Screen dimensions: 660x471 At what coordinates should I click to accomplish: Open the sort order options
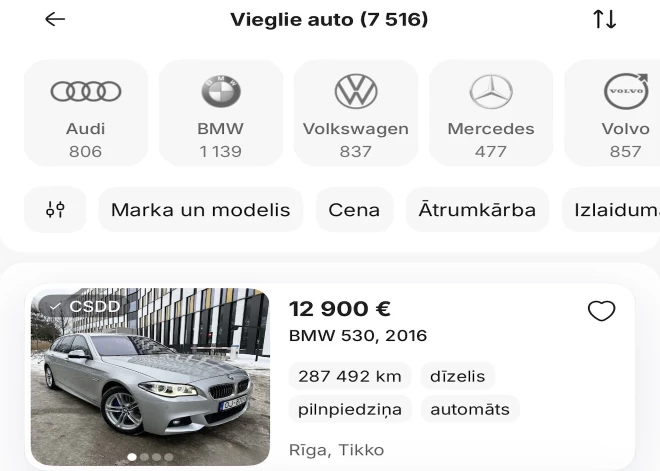point(604,20)
